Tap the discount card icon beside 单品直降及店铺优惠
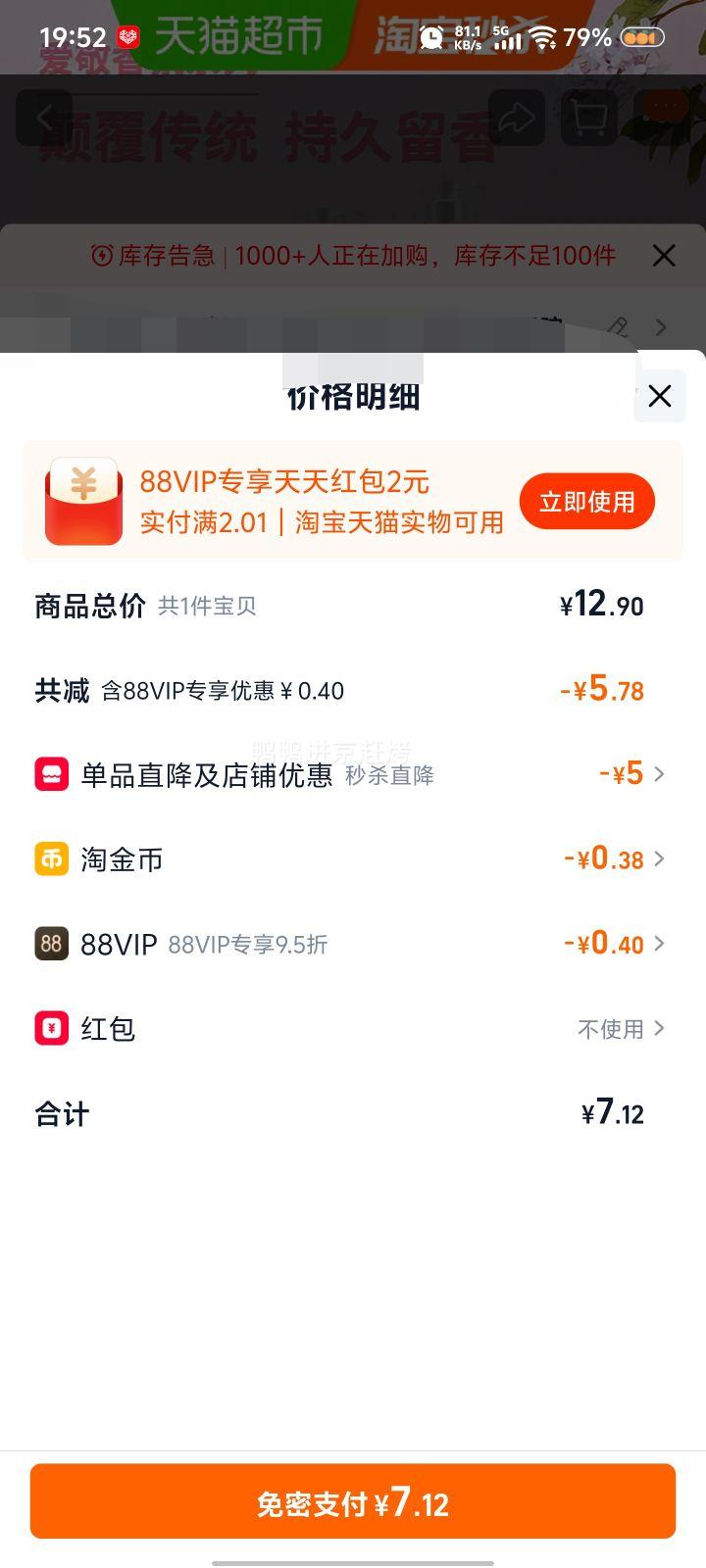 (51, 774)
